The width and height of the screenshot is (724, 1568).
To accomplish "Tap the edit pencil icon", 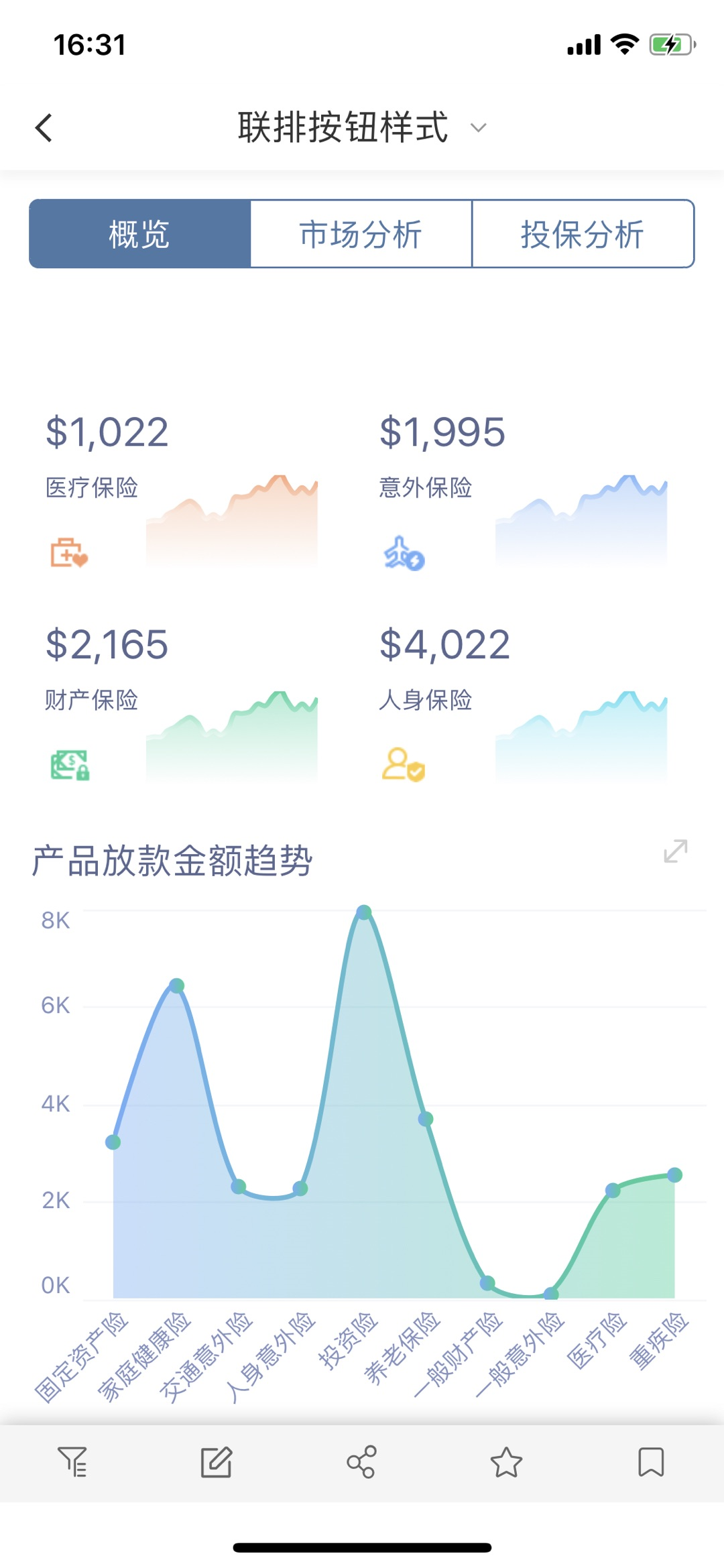I will pyautogui.click(x=217, y=1462).
